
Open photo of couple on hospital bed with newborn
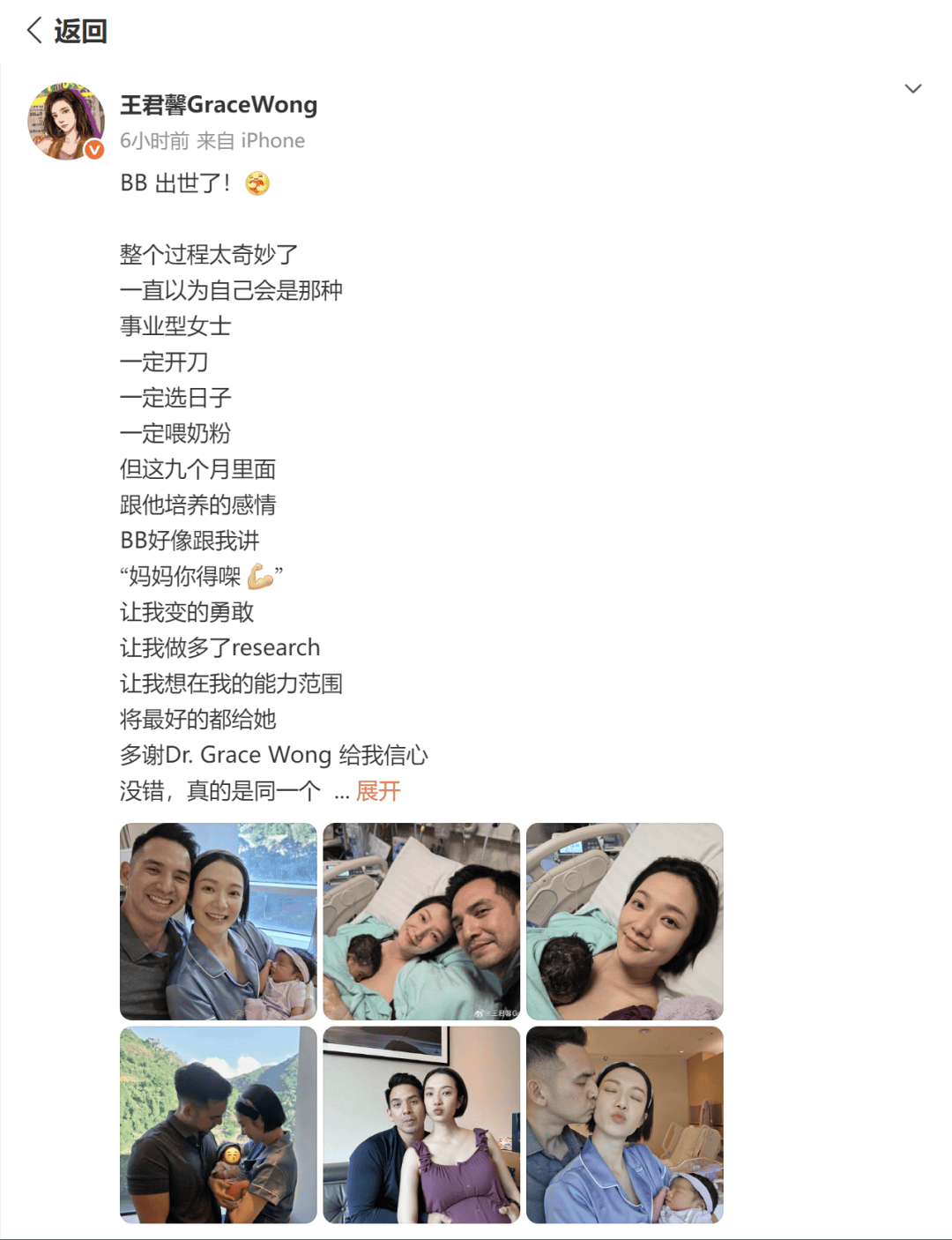(x=421, y=922)
